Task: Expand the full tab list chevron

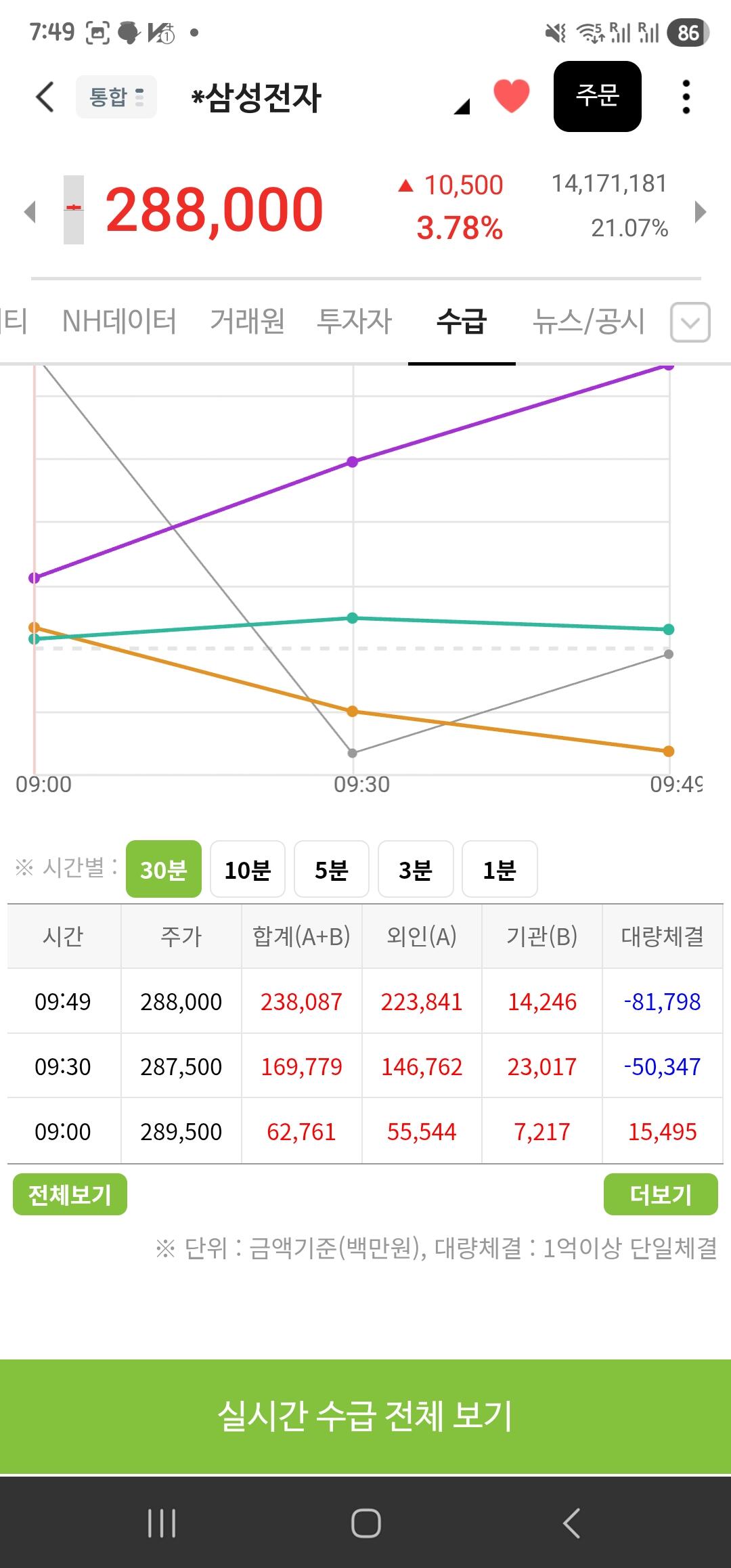Action: click(x=690, y=322)
